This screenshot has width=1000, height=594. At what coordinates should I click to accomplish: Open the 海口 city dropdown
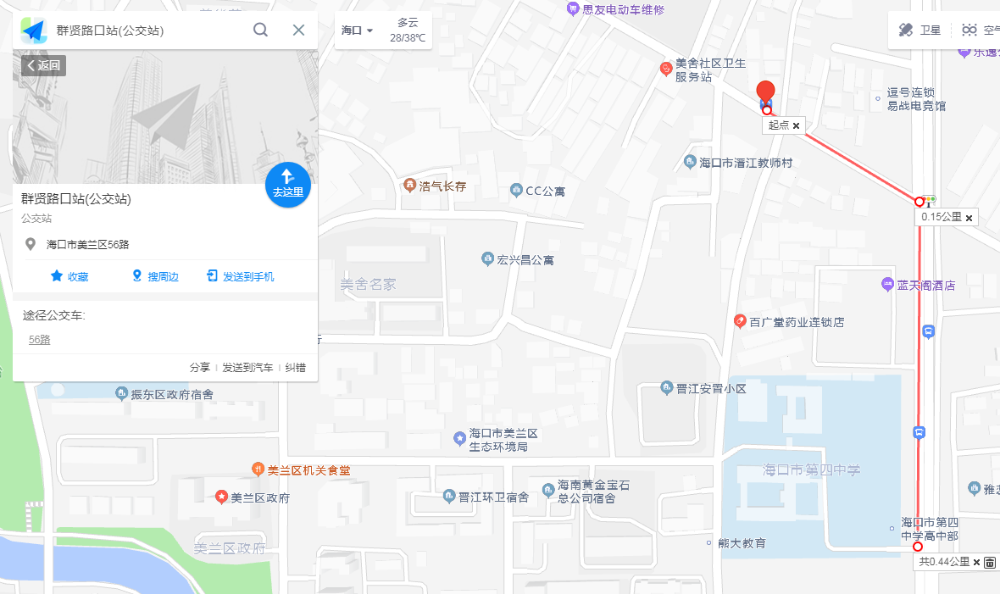tap(356, 31)
